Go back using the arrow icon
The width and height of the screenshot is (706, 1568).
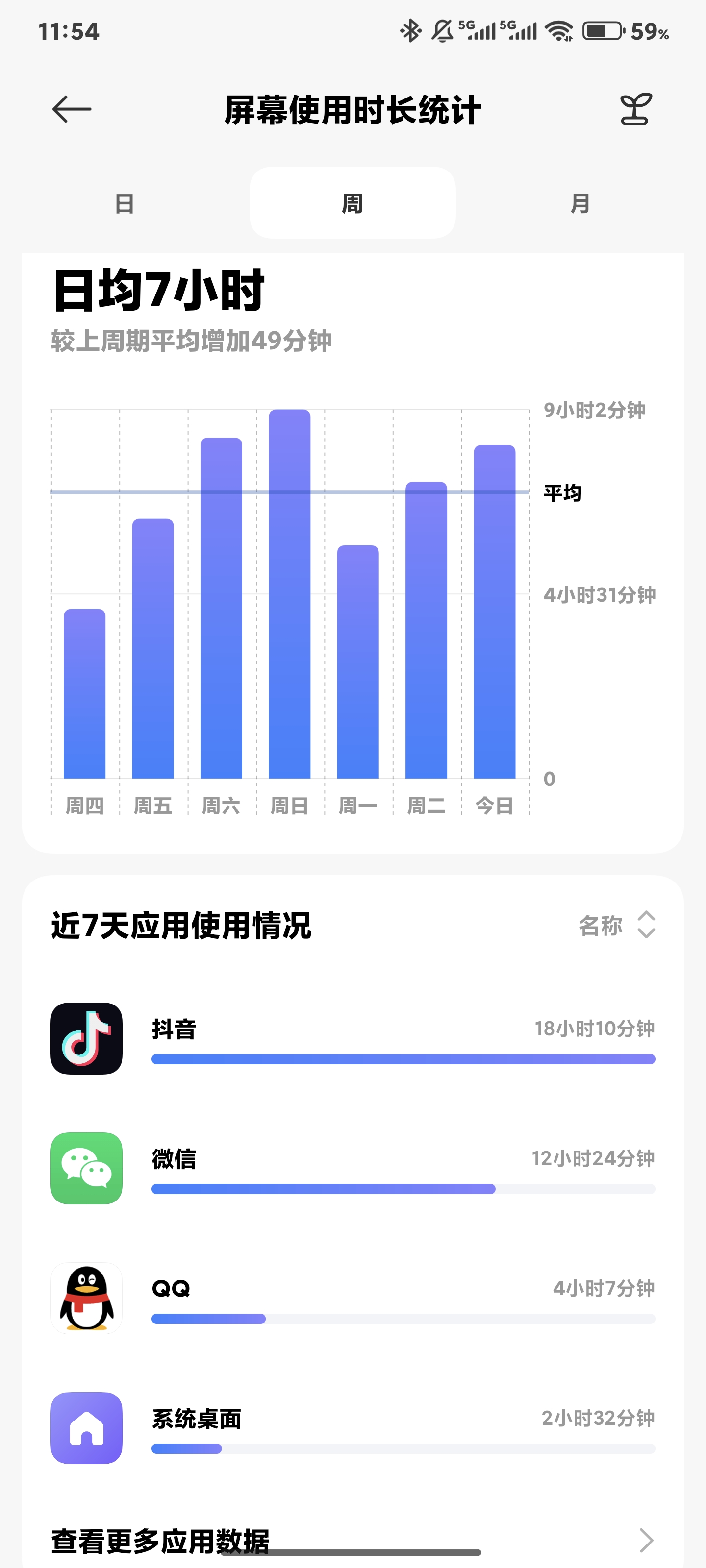[x=72, y=110]
